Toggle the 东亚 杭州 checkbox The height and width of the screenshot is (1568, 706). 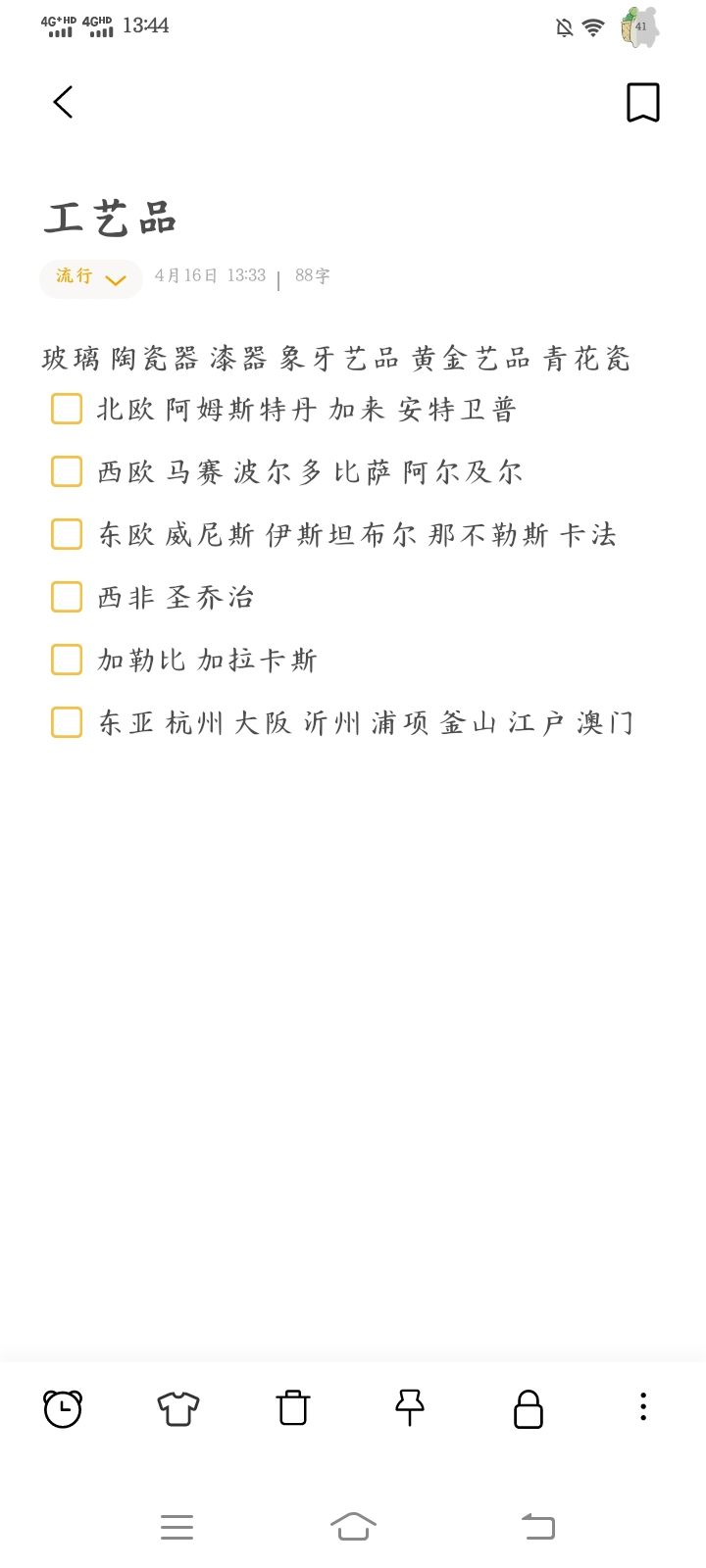tap(67, 722)
